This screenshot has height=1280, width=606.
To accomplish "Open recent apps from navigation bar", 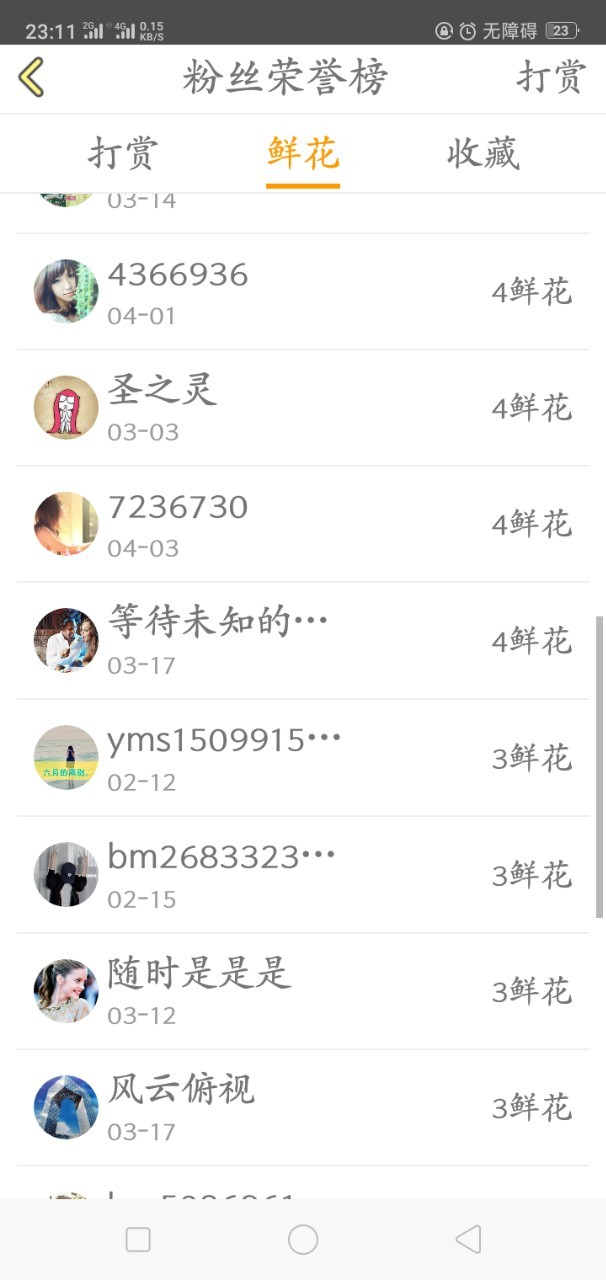I will [138, 1240].
